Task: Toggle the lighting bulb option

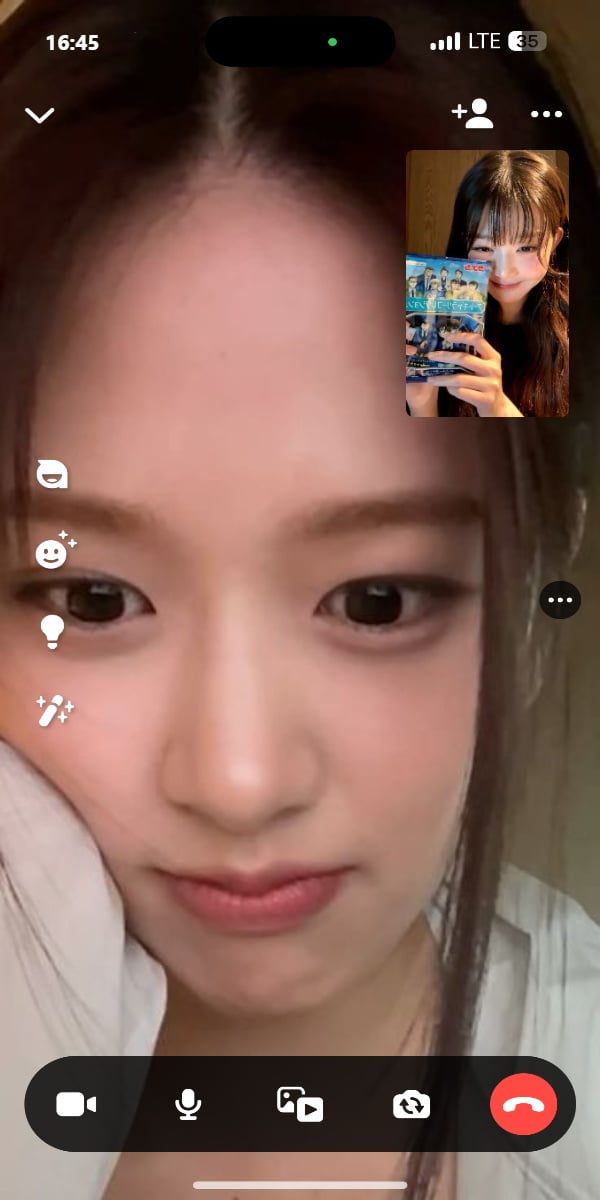Action: [52, 631]
